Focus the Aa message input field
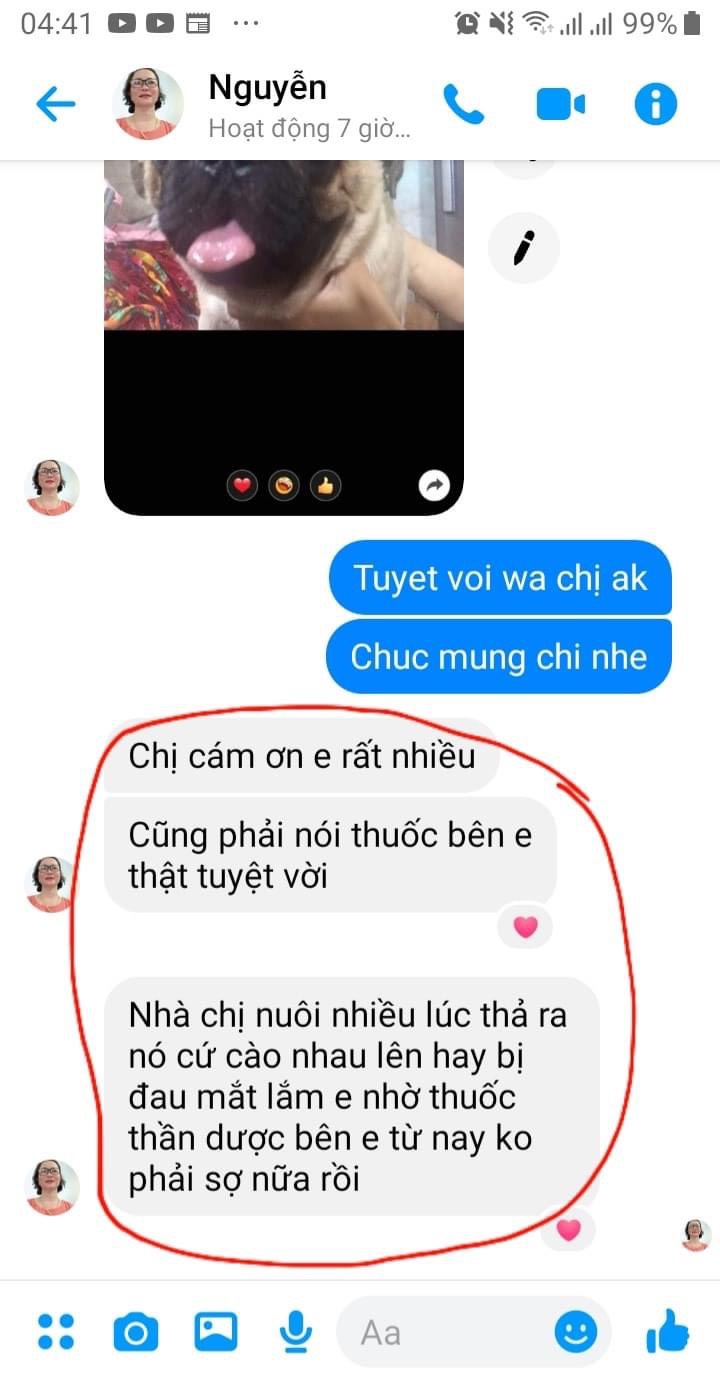 pyautogui.click(x=450, y=1332)
